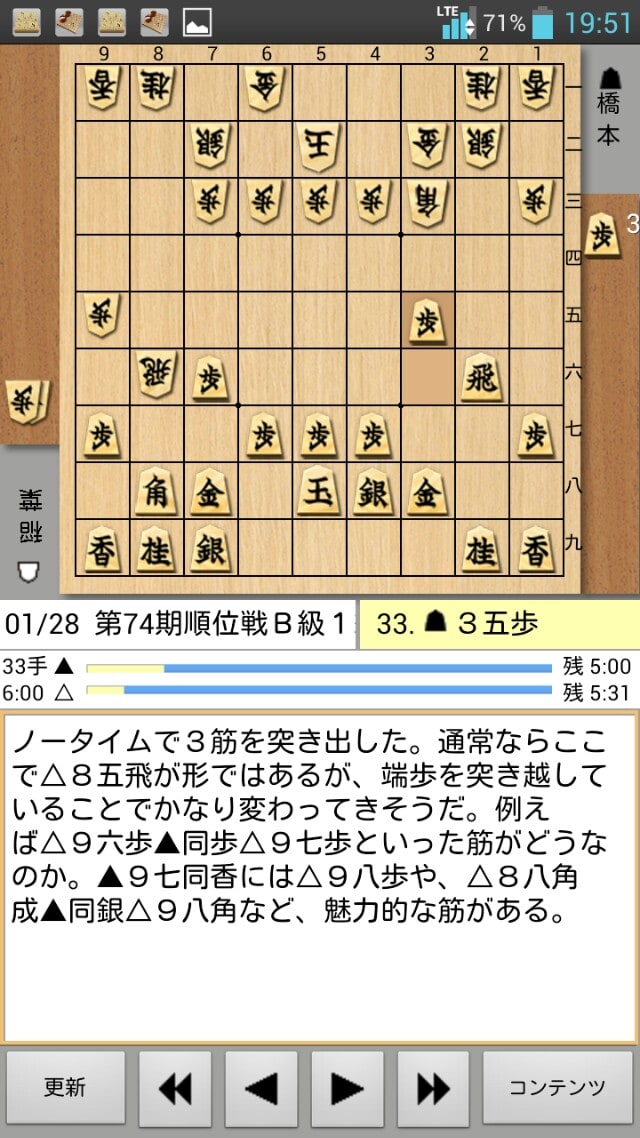The height and width of the screenshot is (1138, 640).
Task: Open the コンテンツ menu
Action: click(x=557, y=1088)
